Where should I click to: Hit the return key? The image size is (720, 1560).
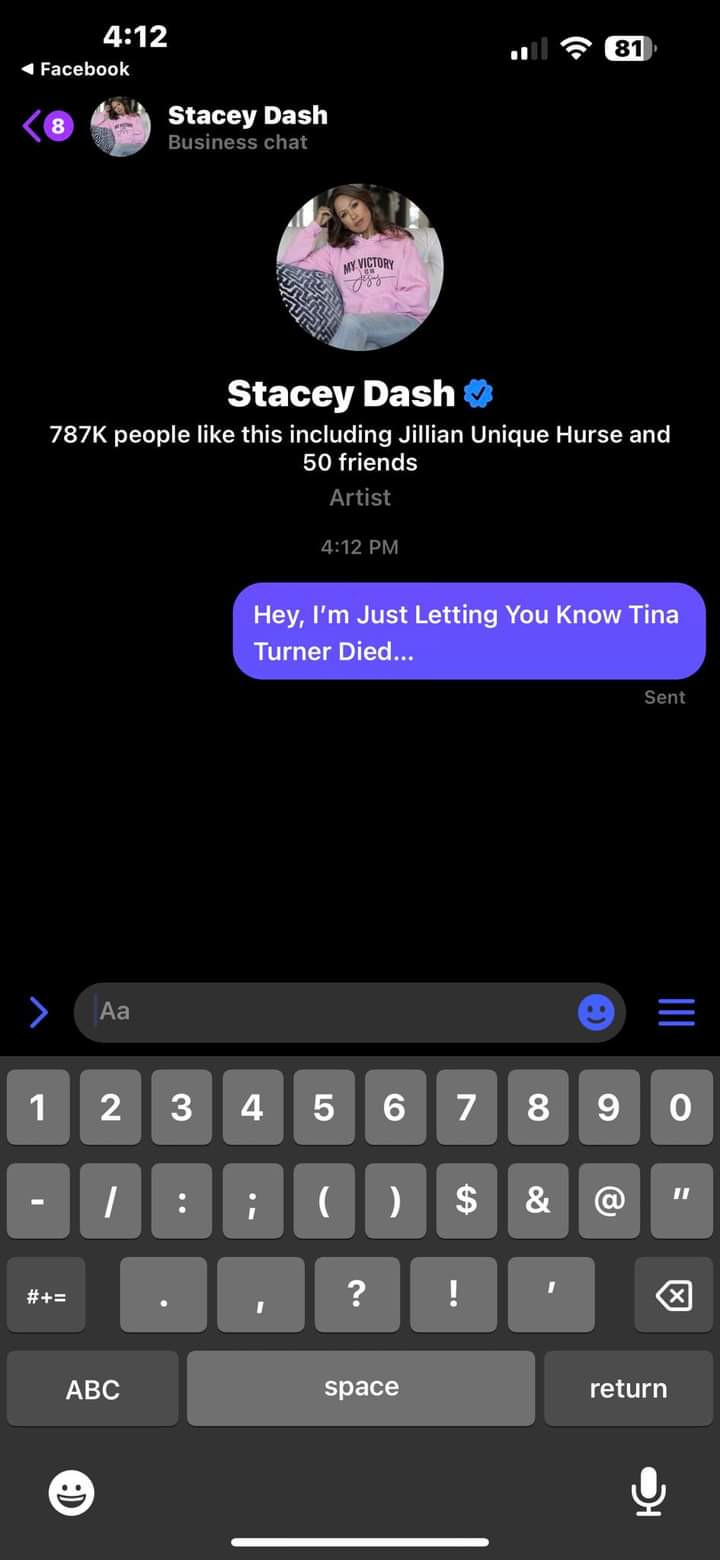[628, 1389]
